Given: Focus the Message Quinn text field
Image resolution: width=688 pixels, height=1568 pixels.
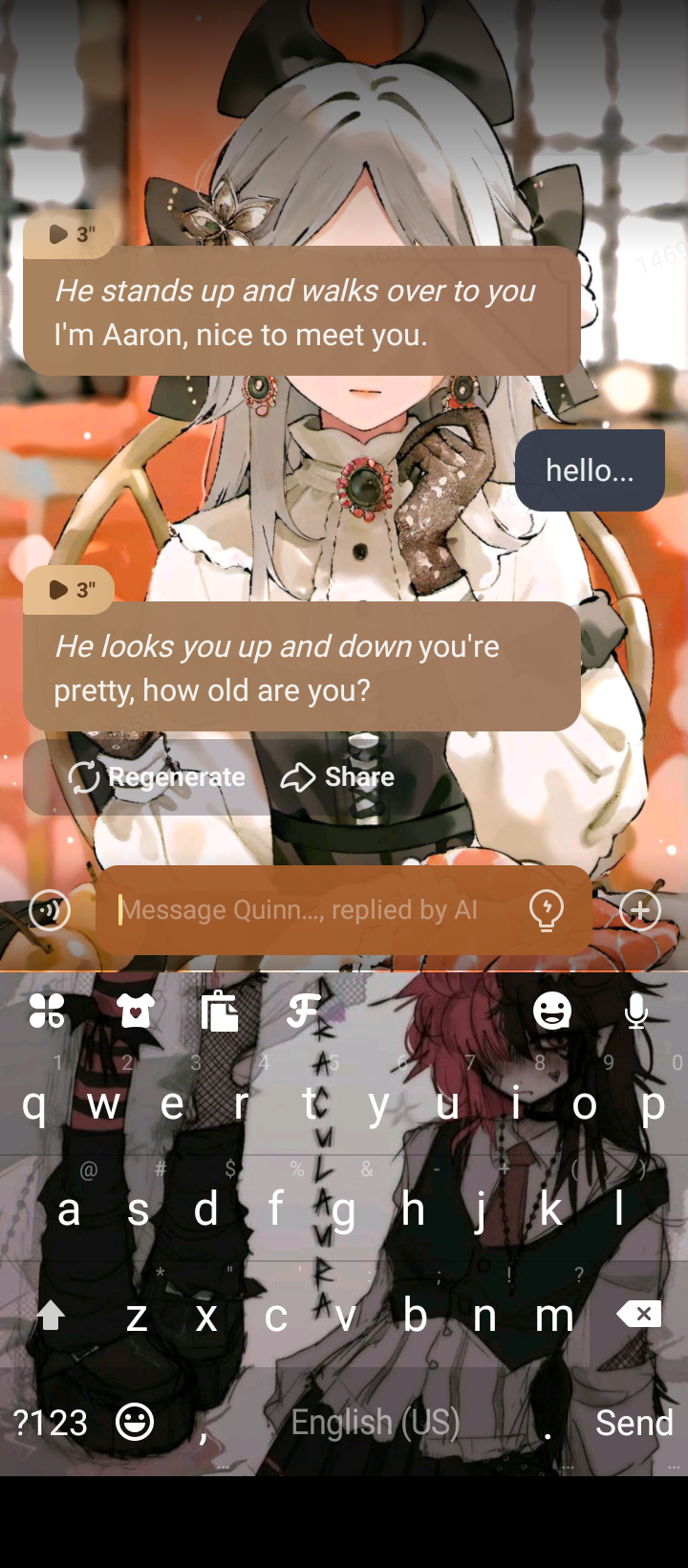Looking at the screenshot, I should coord(315,909).
